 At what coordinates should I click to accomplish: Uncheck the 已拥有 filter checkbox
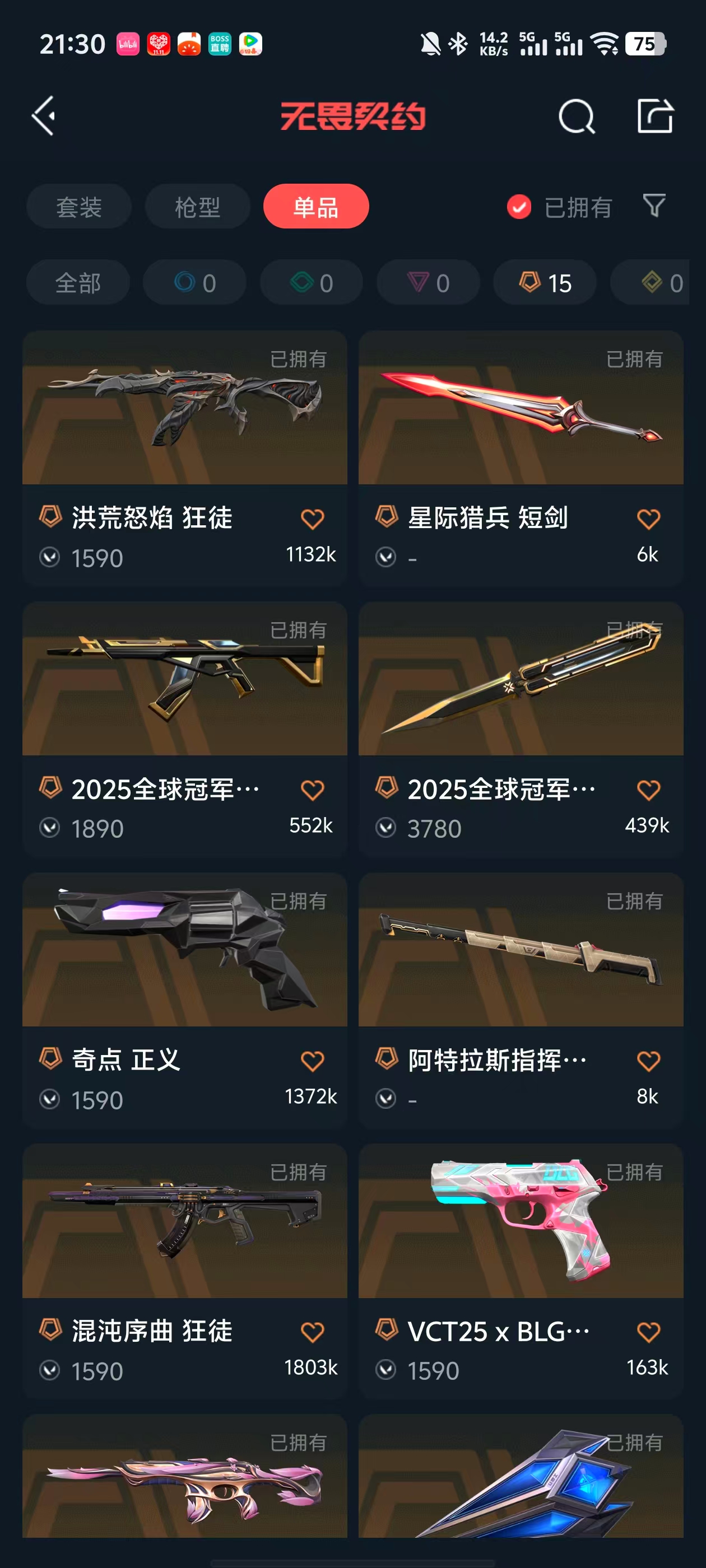click(x=519, y=207)
